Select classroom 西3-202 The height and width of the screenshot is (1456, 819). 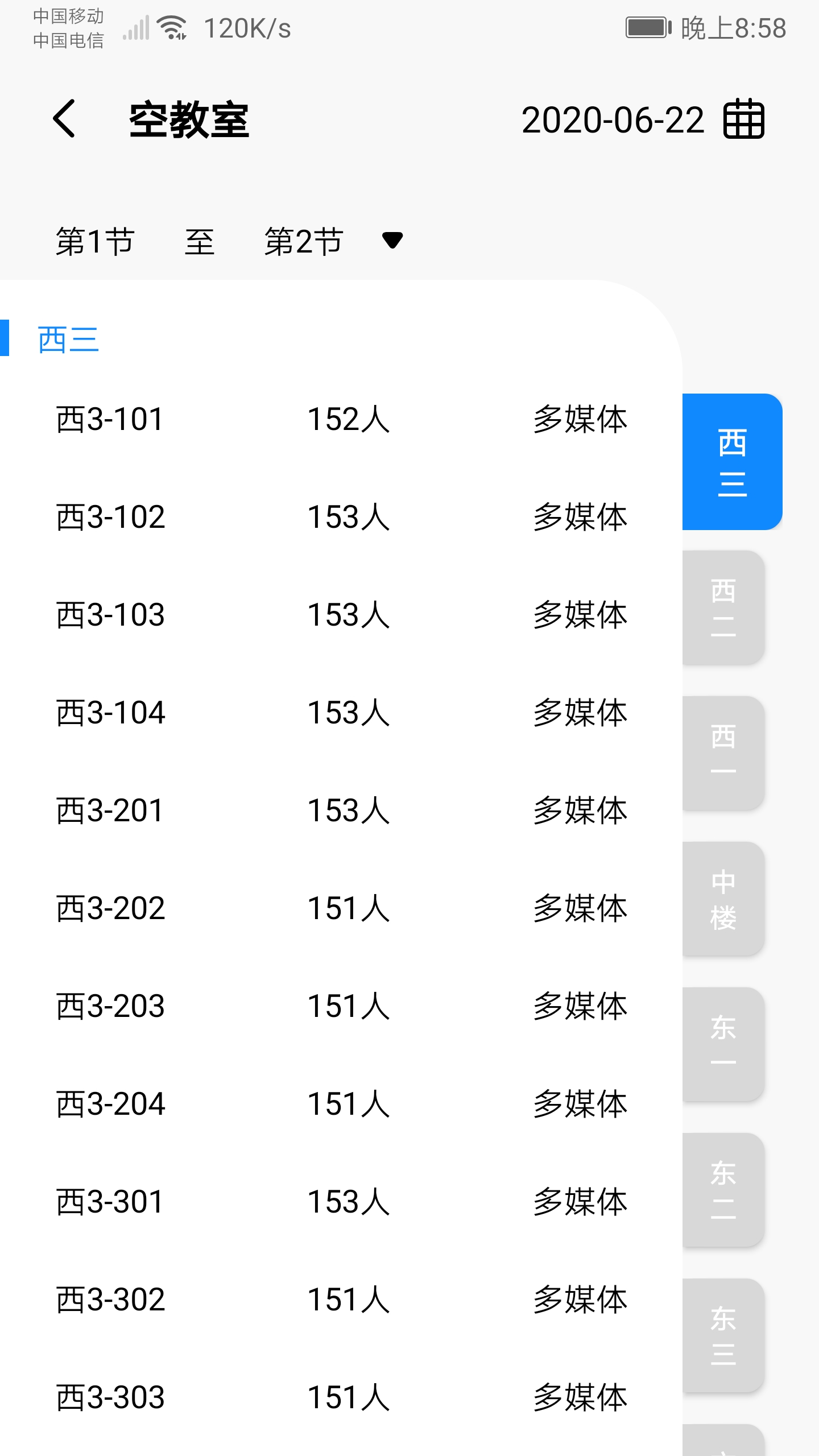111,909
